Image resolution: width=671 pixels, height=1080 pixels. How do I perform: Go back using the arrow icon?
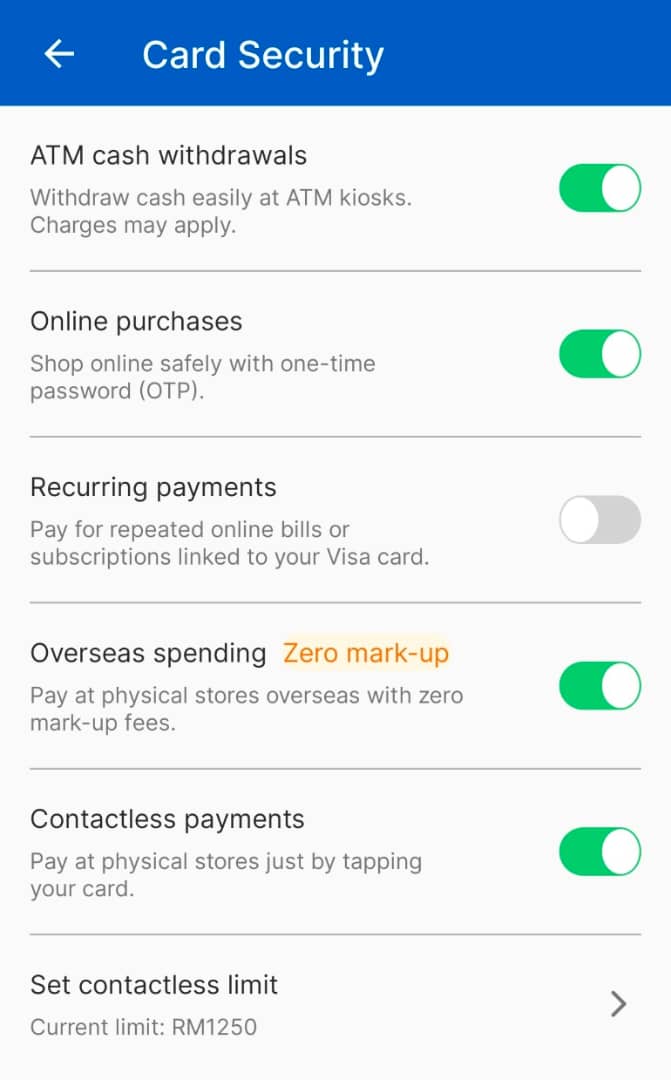[x=60, y=54]
